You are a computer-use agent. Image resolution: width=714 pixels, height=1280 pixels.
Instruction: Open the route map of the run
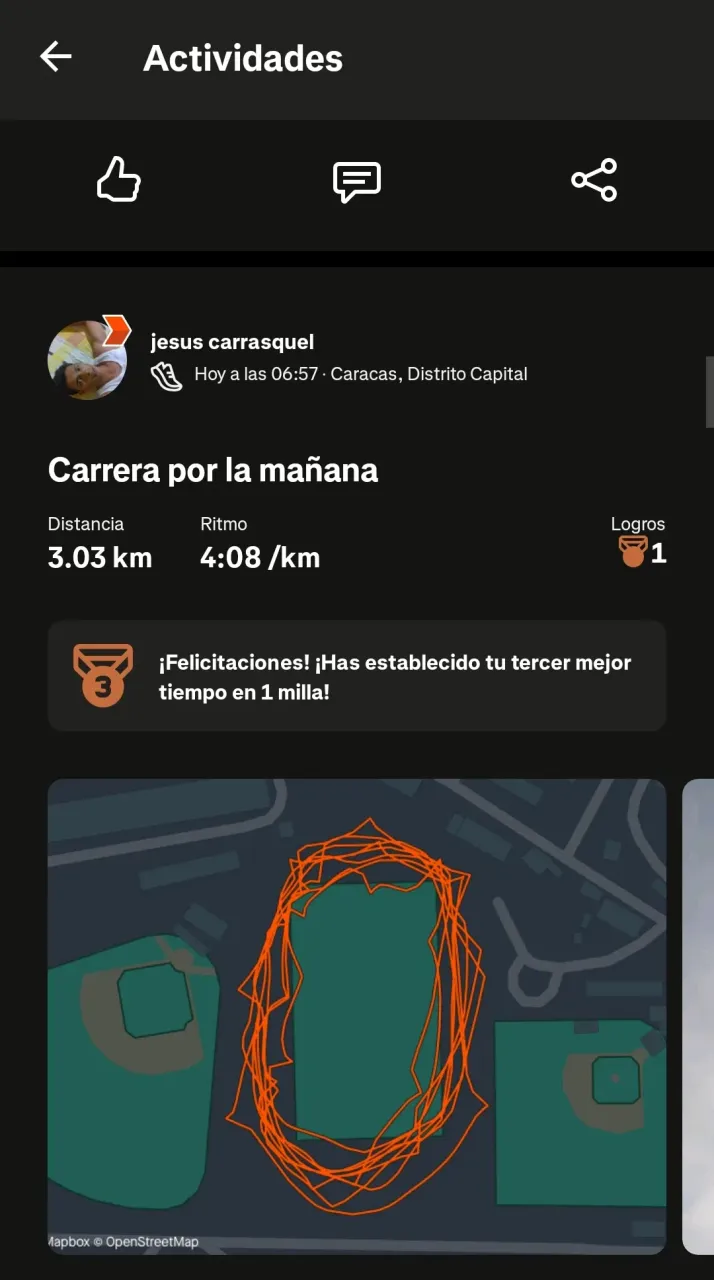click(x=356, y=1015)
